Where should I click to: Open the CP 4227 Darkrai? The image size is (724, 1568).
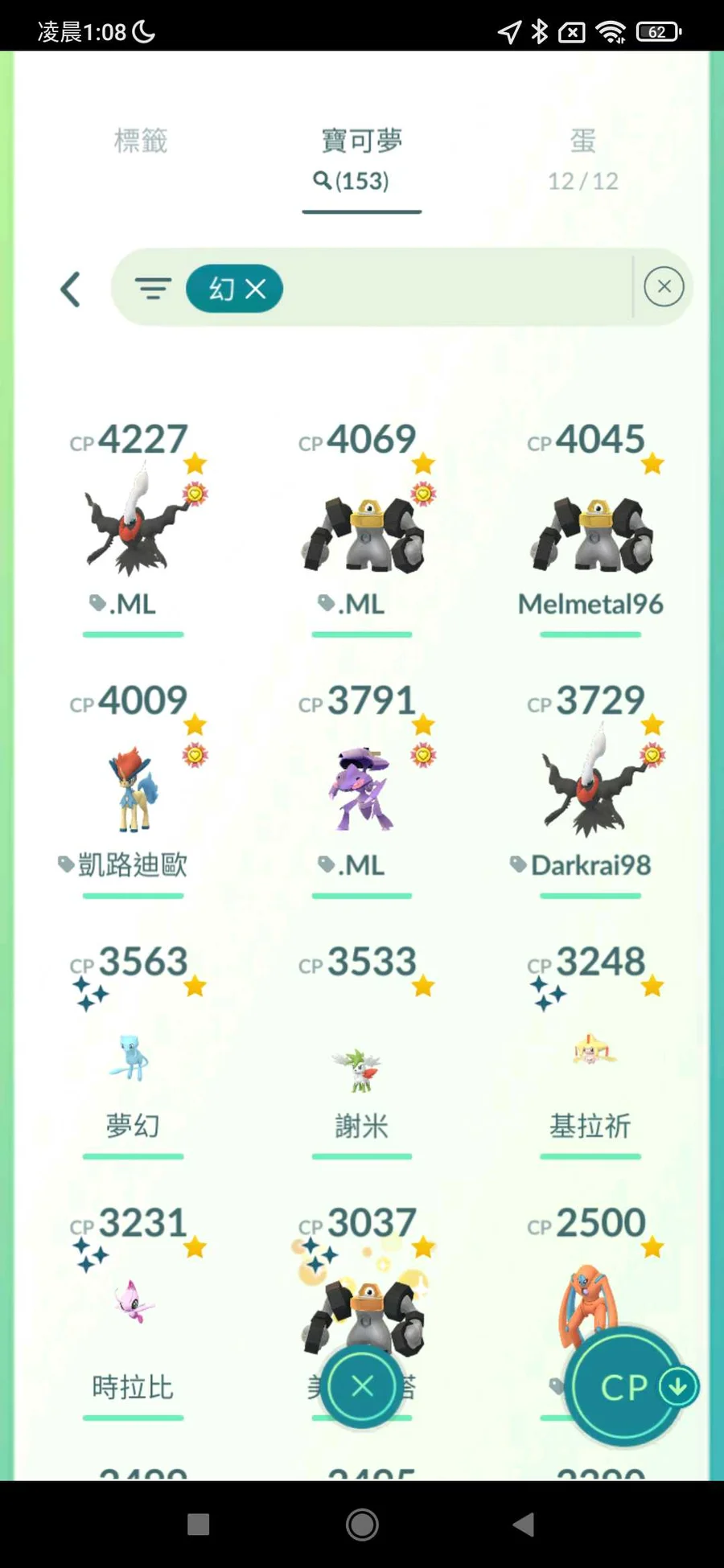pyautogui.click(x=134, y=527)
